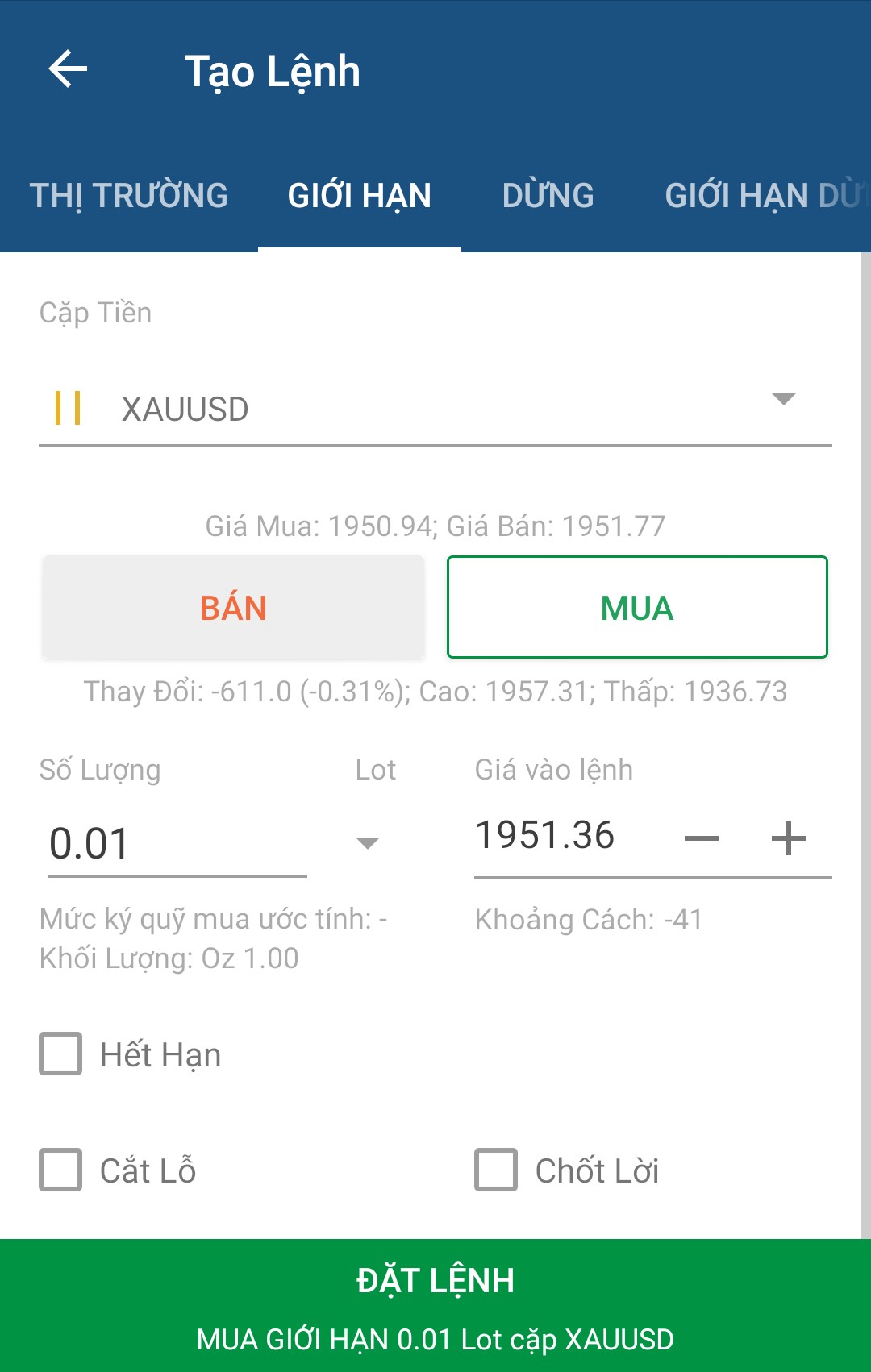Image resolution: width=871 pixels, height=1372 pixels.
Task: Check the Hết Hạn checkbox
Action: (x=61, y=1054)
